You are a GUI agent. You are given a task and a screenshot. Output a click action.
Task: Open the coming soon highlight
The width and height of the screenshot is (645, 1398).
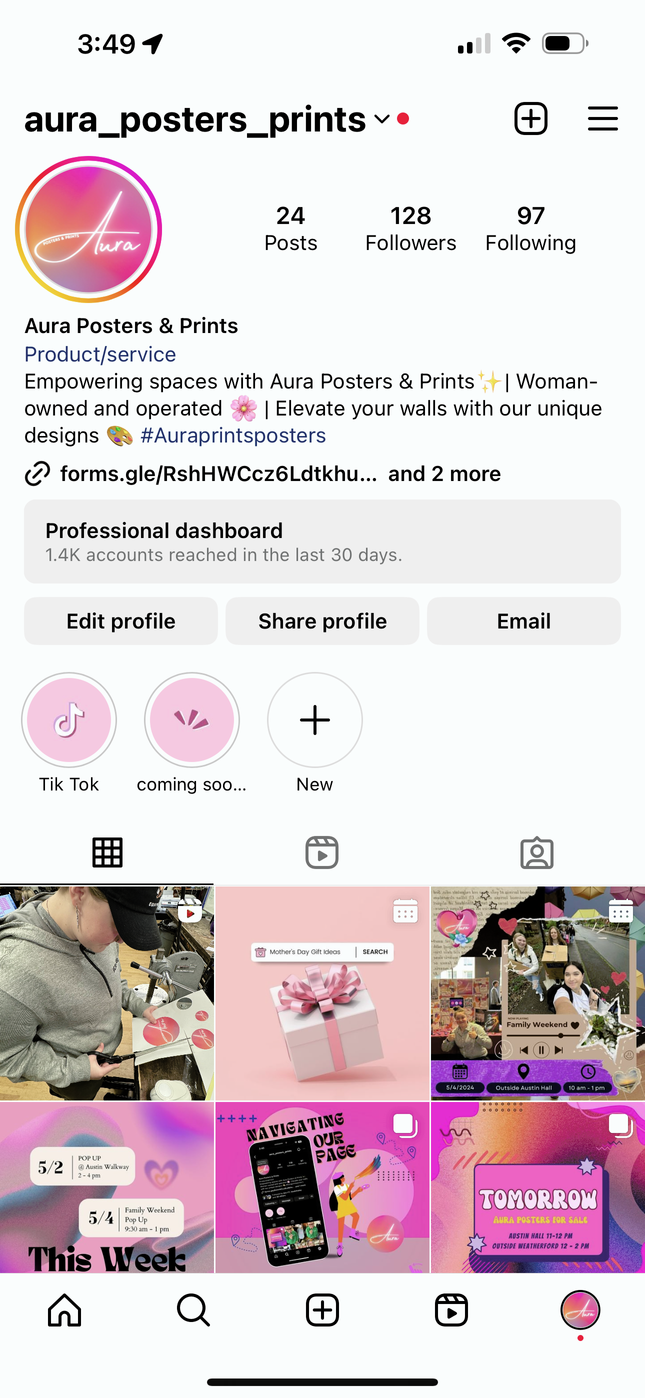click(191, 720)
